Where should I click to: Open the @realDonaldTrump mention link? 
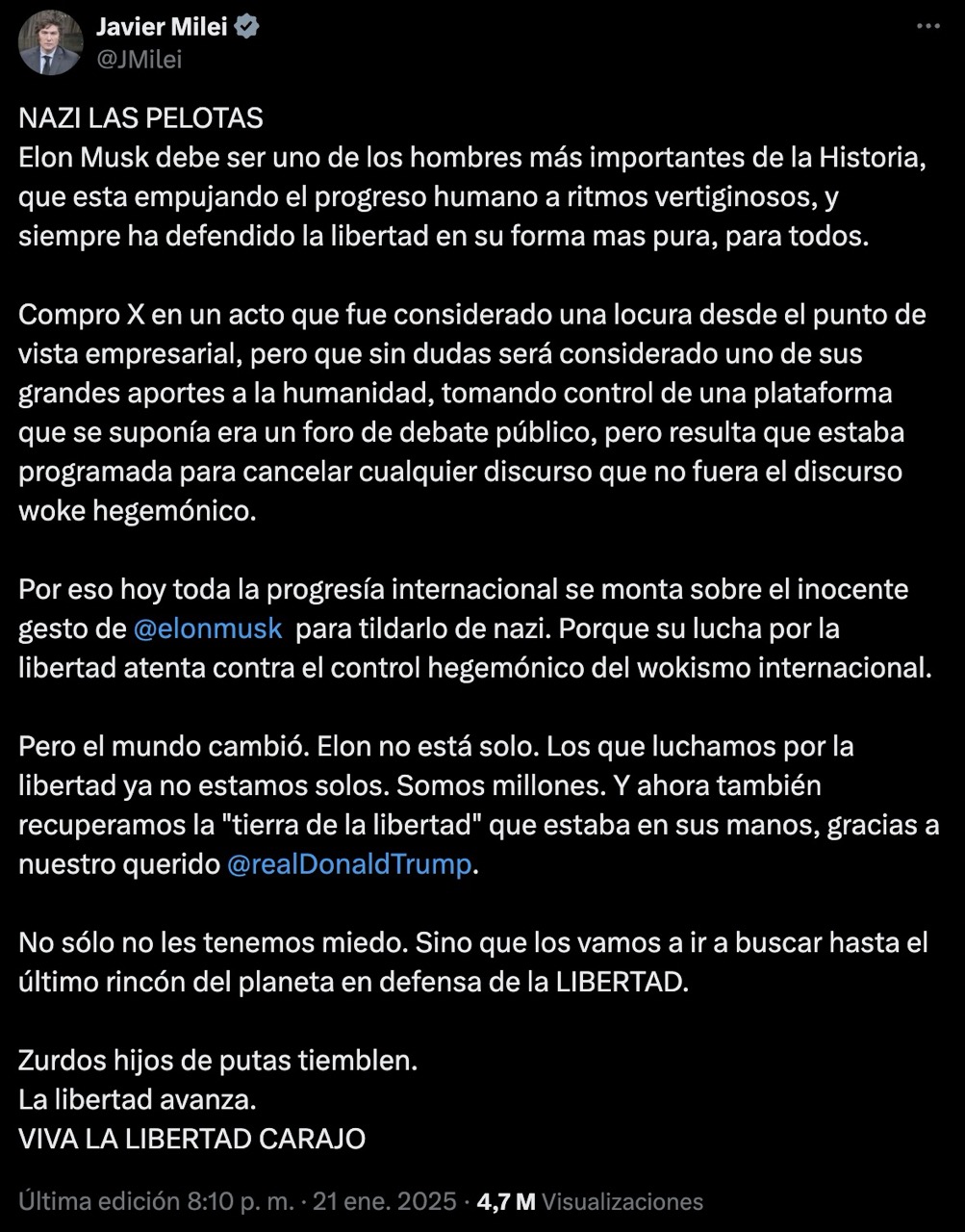349,864
